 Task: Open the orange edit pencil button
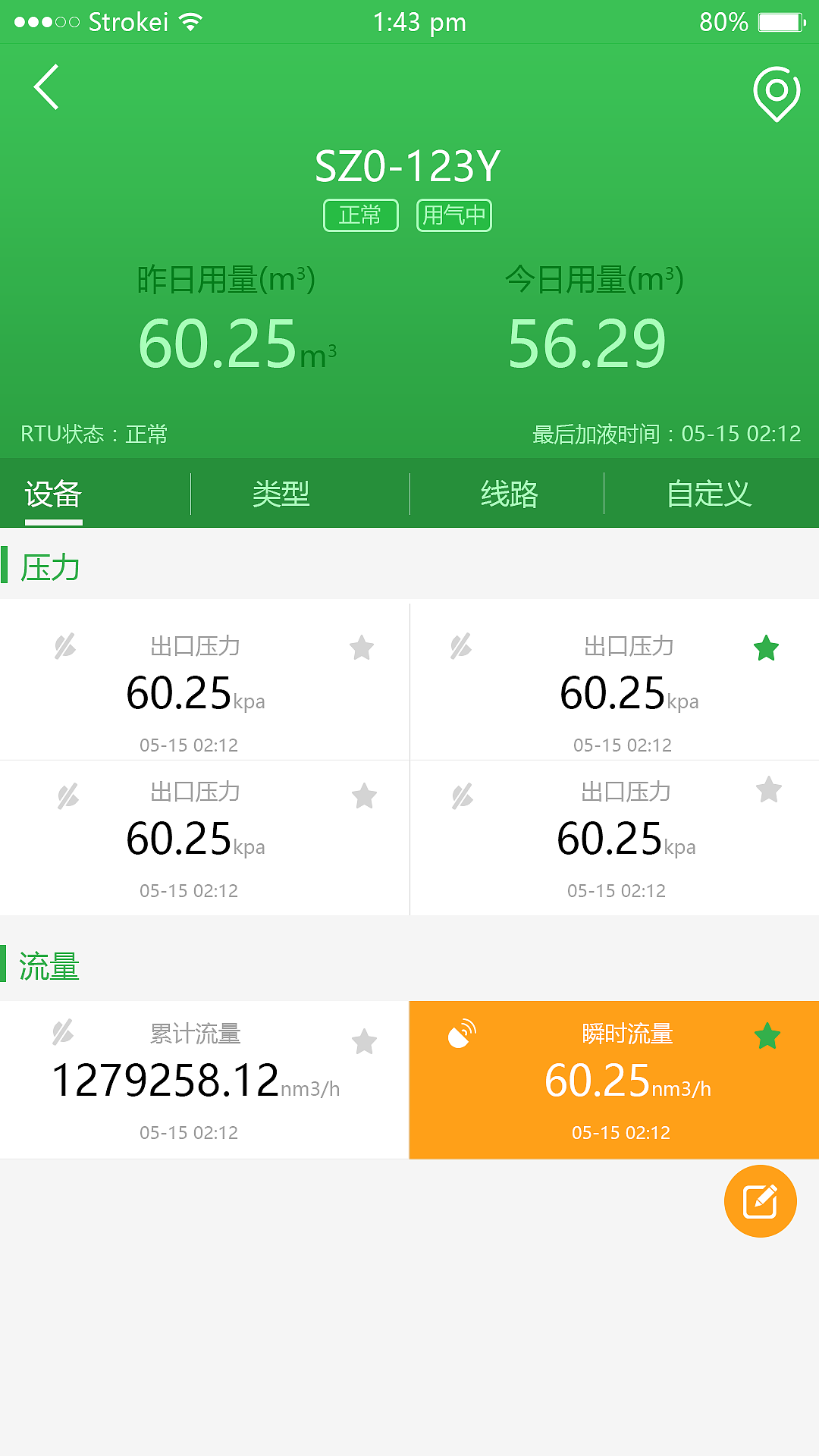coord(761,1200)
